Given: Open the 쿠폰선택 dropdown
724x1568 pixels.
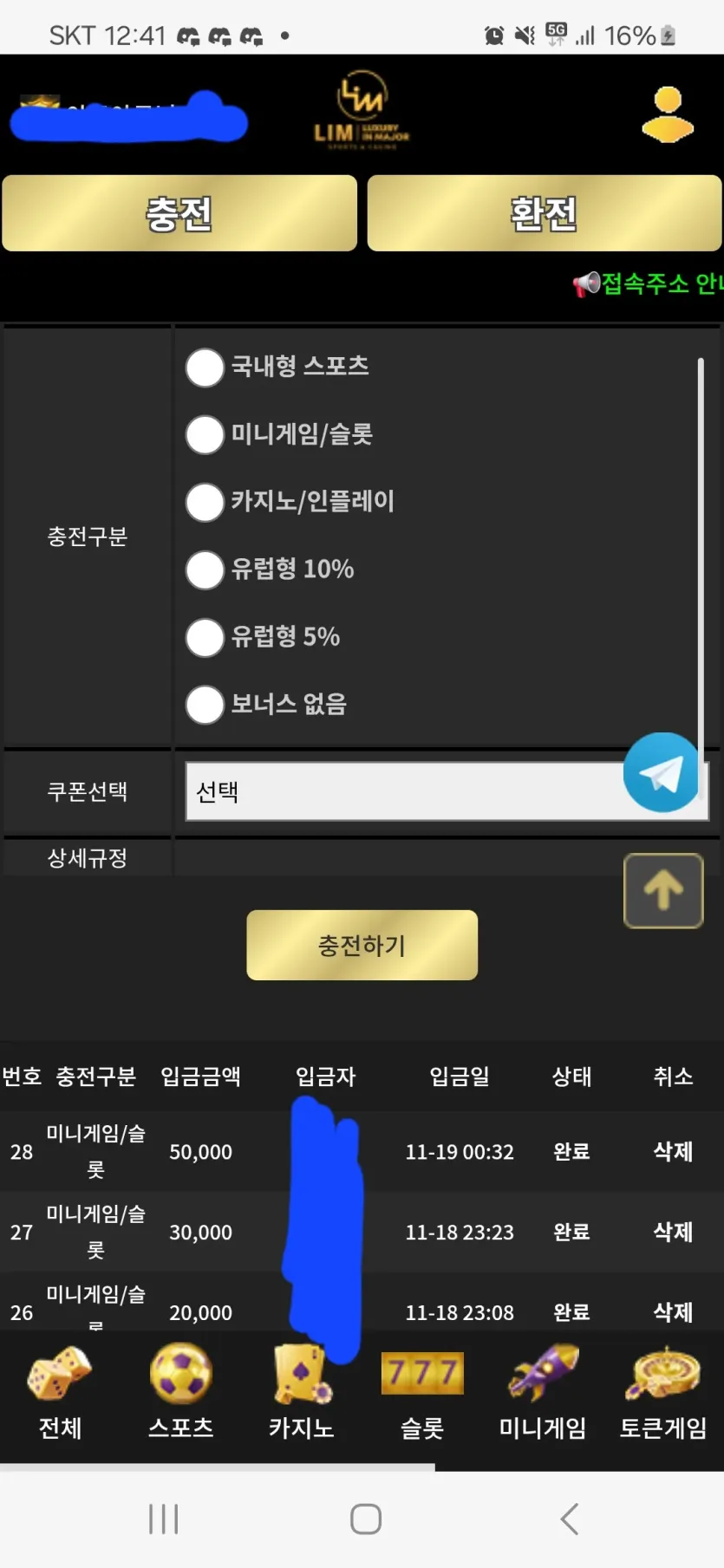Looking at the screenshot, I should pos(447,791).
